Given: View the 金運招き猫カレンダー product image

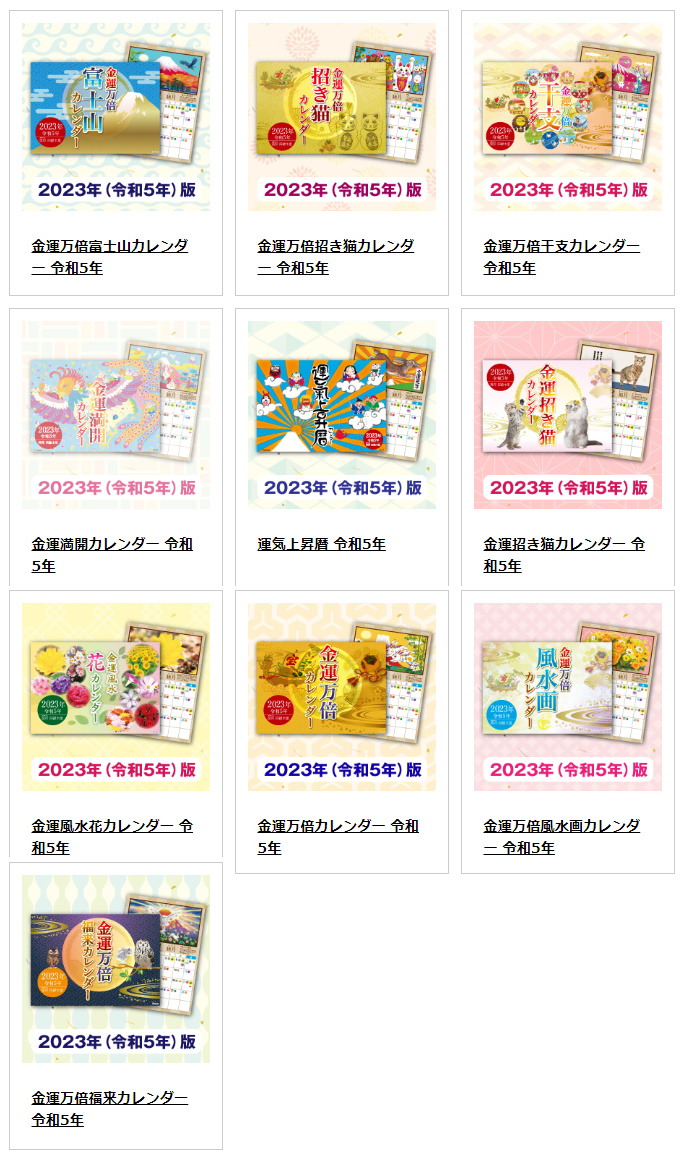Looking at the screenshot, I should [x=568, y=415].
